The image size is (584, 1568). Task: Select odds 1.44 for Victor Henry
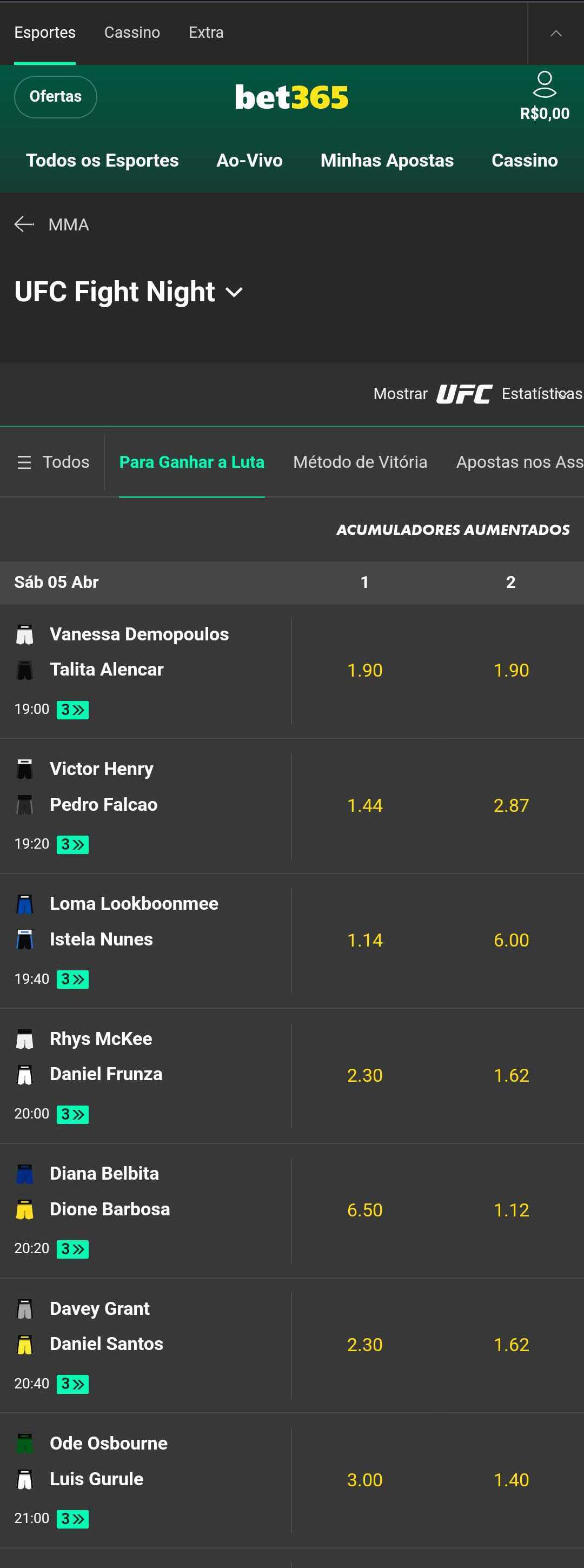click(x=364, y=805)
